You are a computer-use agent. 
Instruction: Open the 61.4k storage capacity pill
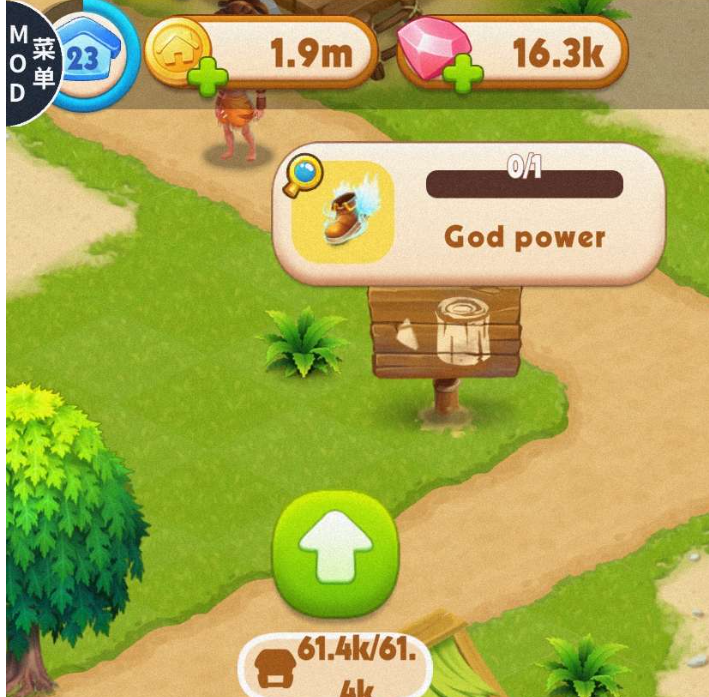(x=335, y=664)
